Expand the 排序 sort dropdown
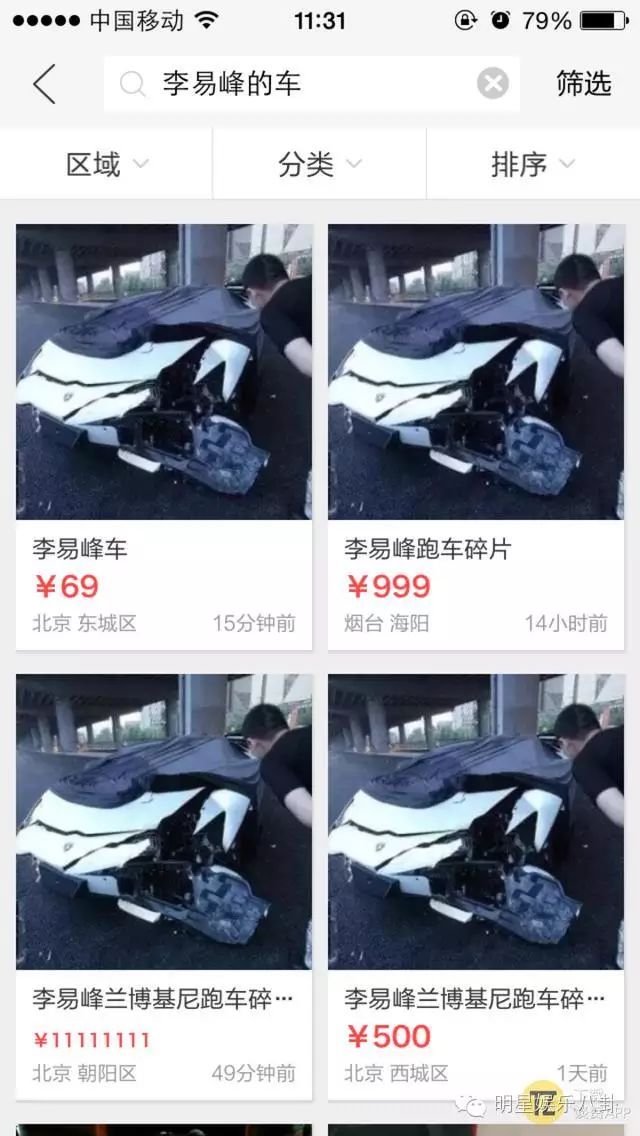Screen dimensions: 640x1136 533,164
